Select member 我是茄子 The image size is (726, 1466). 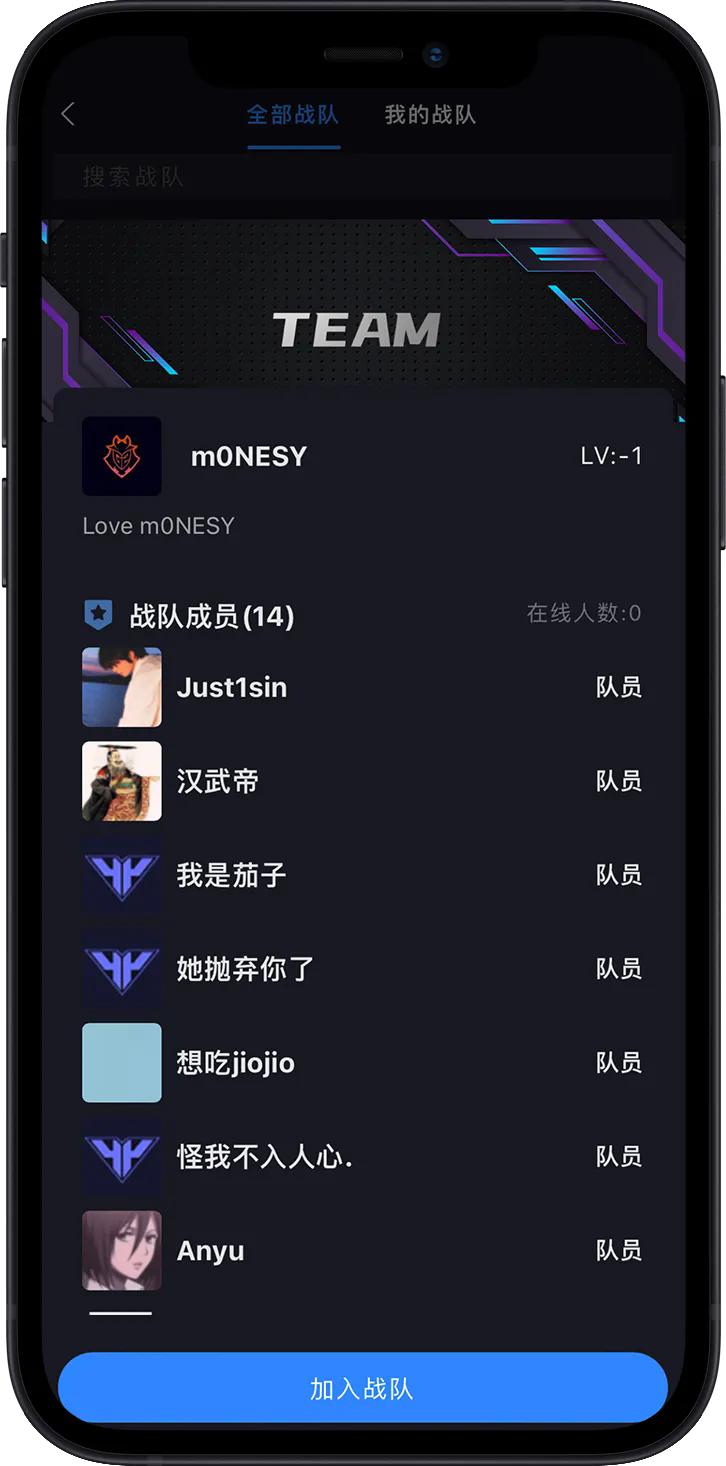[x=232, y=875]
